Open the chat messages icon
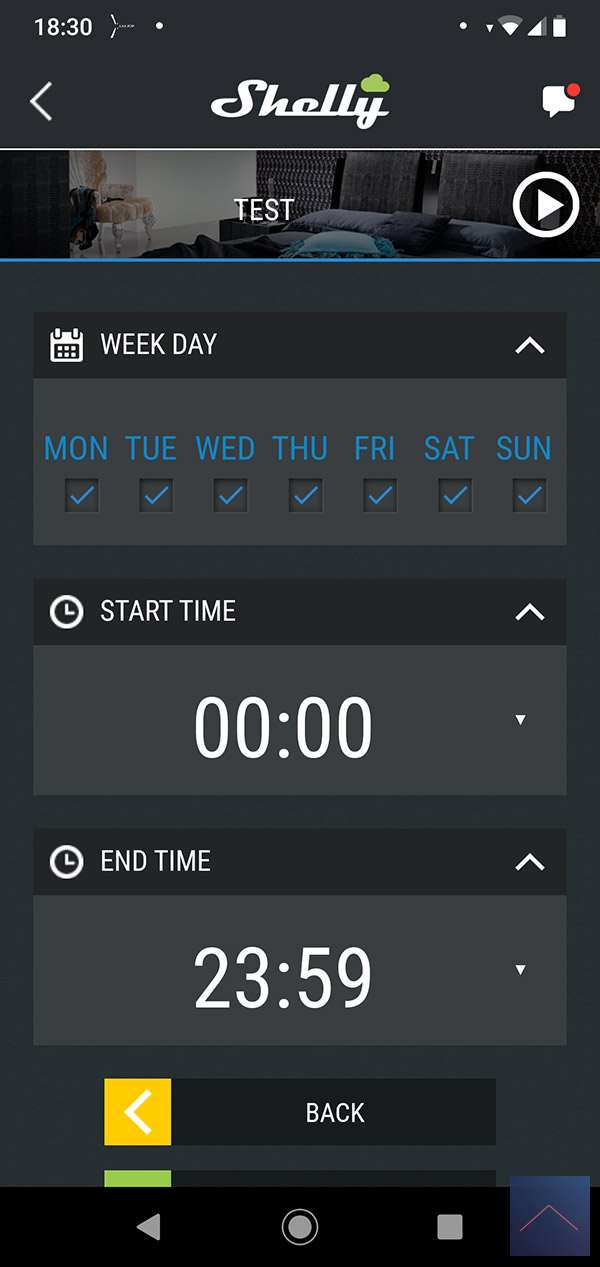Screen dimensions: 600x1267 coord(558,101)
